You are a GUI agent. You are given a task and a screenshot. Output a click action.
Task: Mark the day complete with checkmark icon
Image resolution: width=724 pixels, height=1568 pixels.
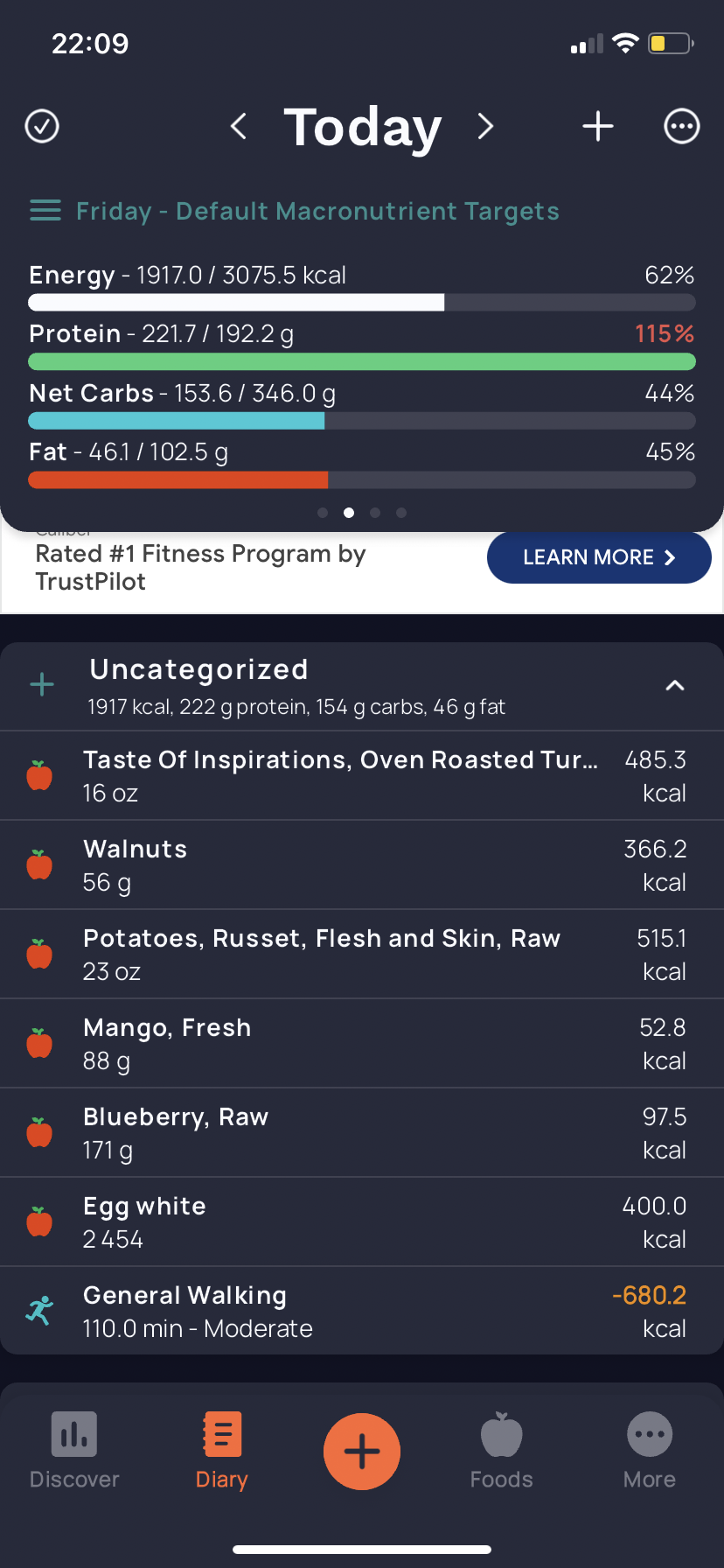pos(42,126)
